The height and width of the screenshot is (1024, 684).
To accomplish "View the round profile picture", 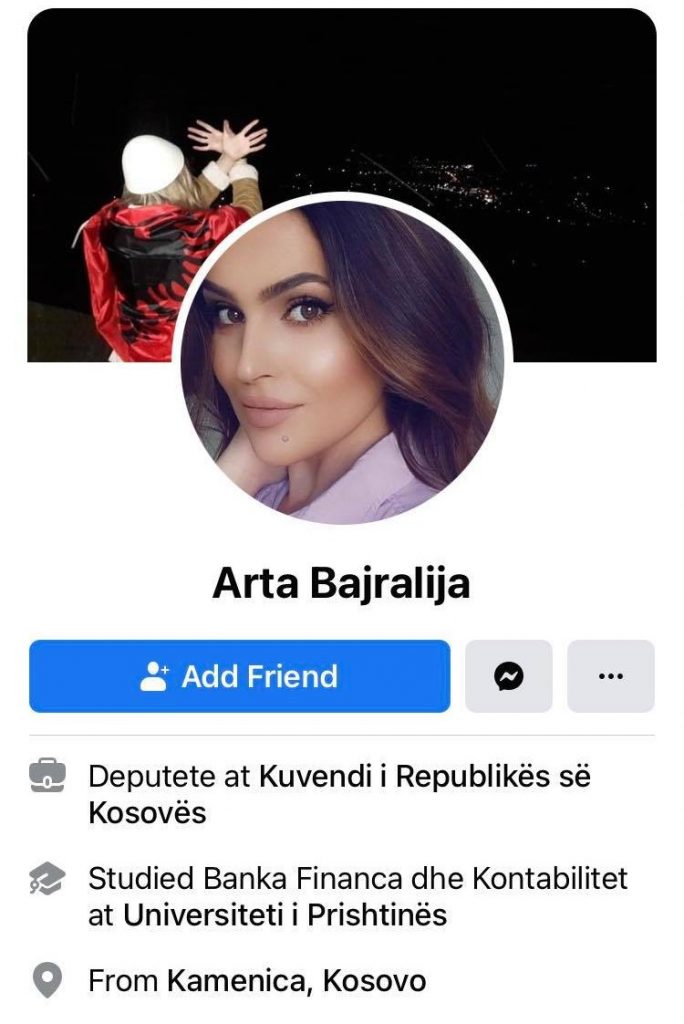I will click(x=342, y=362).
